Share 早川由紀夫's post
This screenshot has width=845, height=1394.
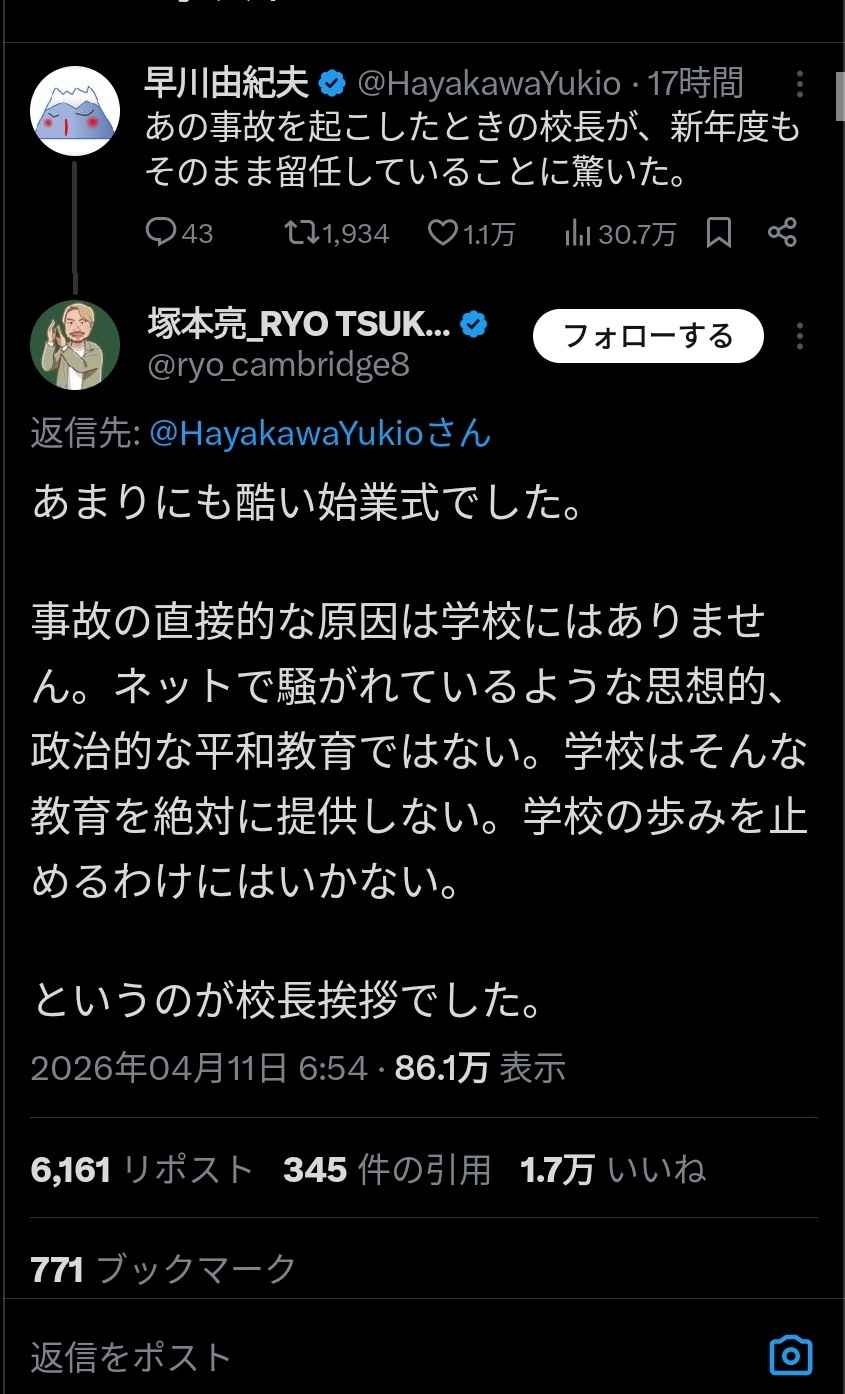(782, 233)
